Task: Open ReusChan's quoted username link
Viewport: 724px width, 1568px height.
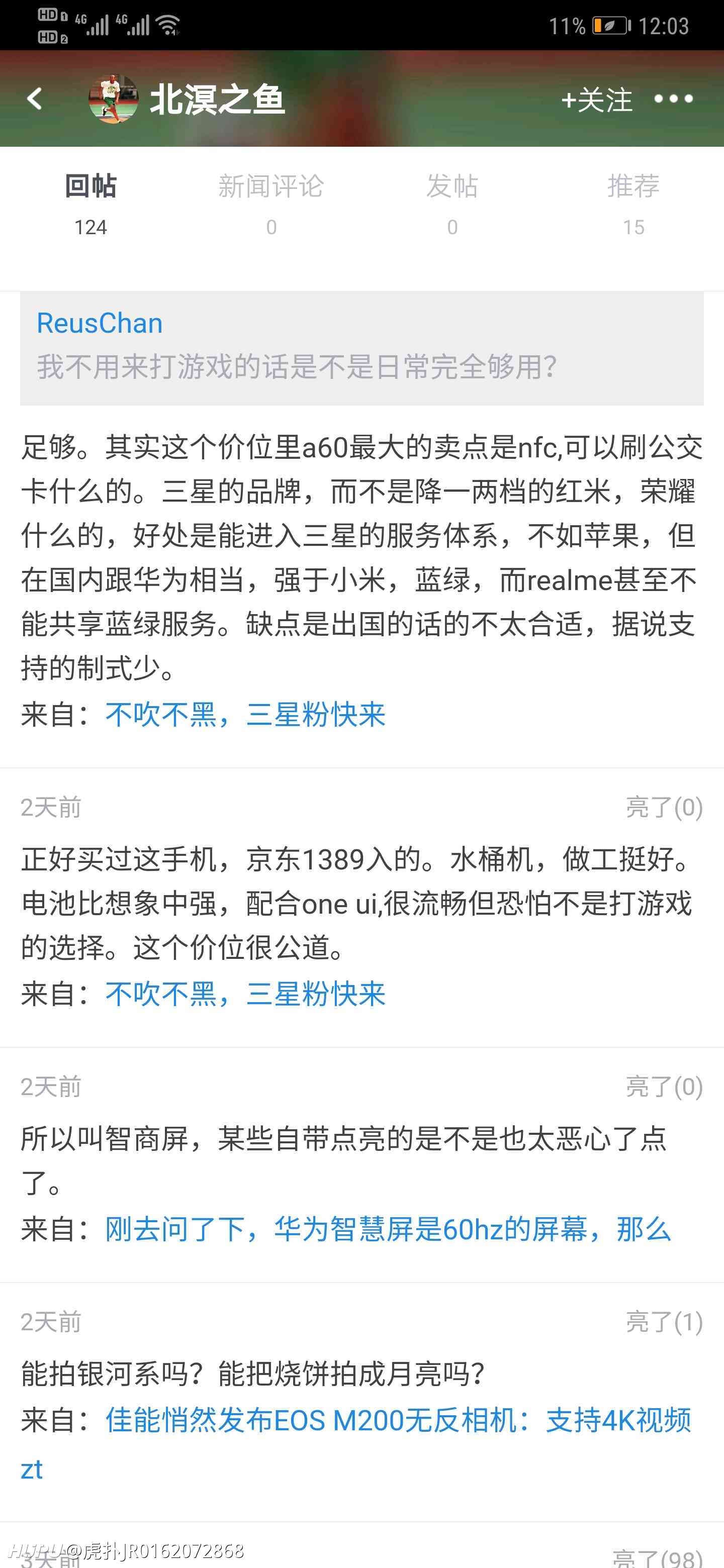Action: coord(99,323)
